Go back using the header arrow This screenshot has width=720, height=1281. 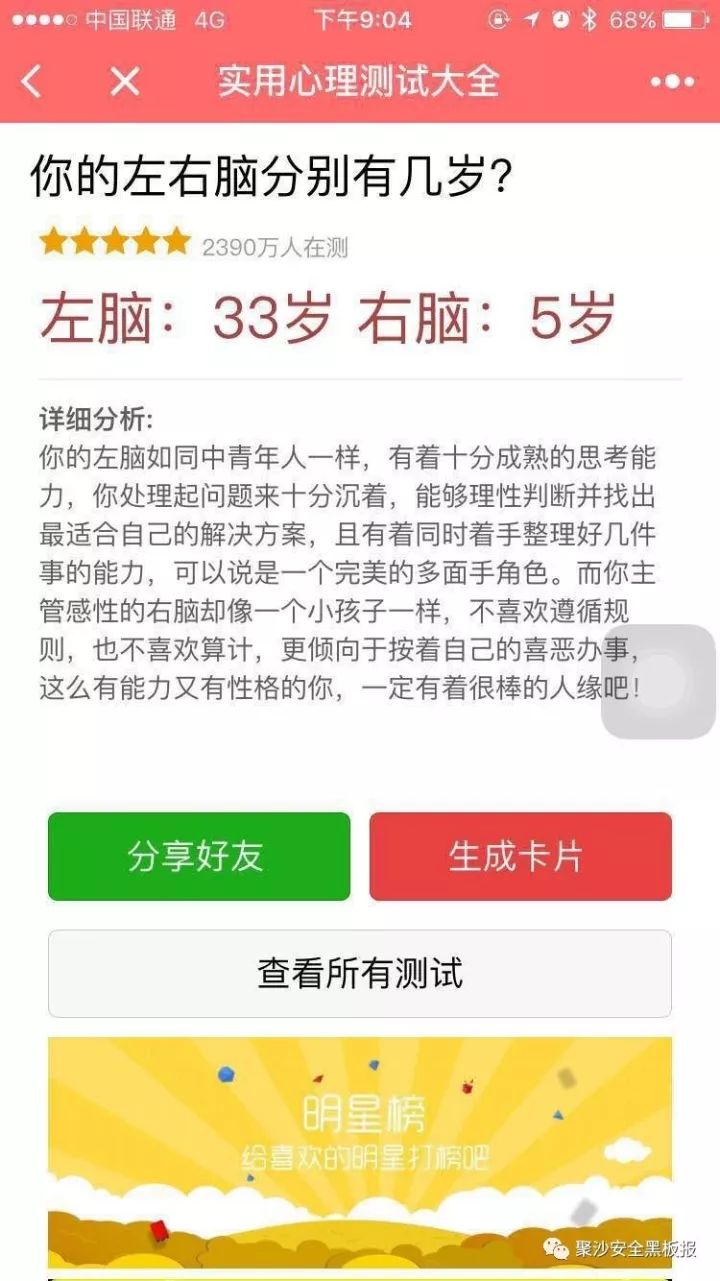tap(32, 82)
